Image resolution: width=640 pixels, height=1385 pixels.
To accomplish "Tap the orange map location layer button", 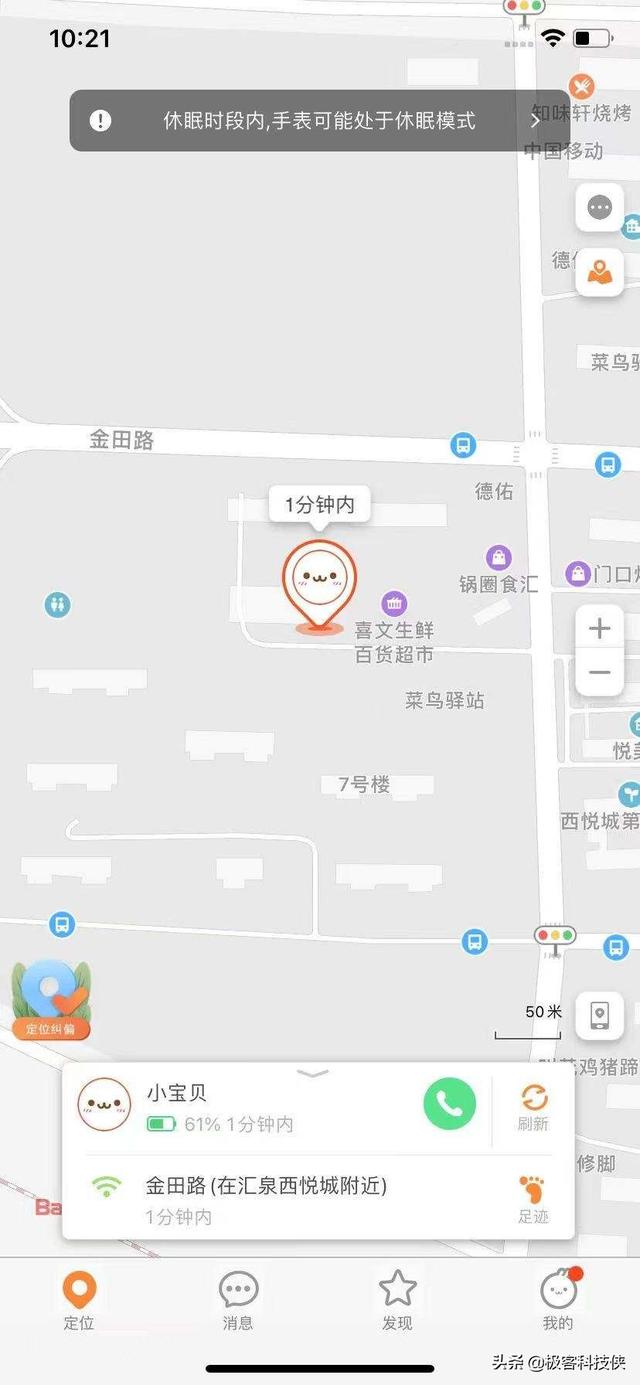I will coord(600,272).
